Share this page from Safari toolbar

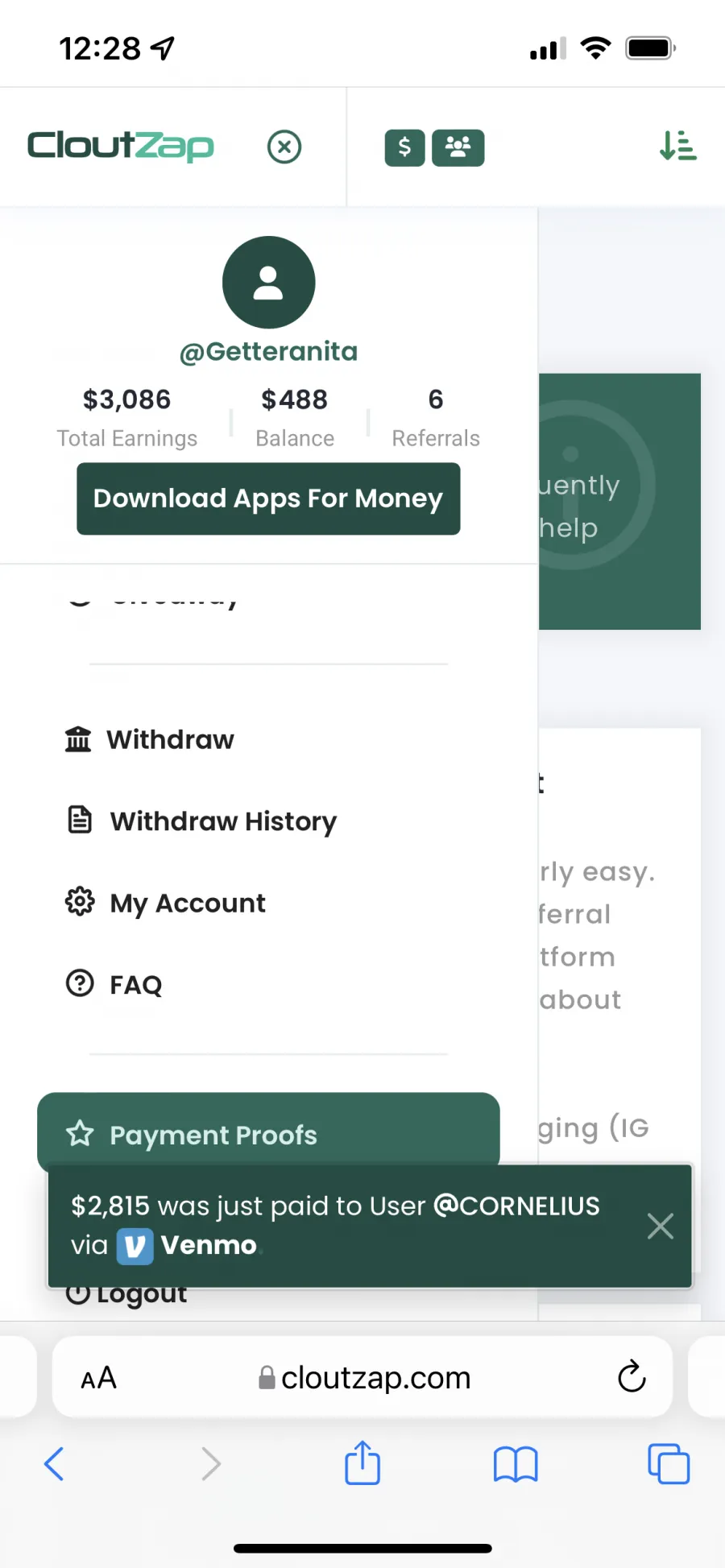coord(362,1463)
